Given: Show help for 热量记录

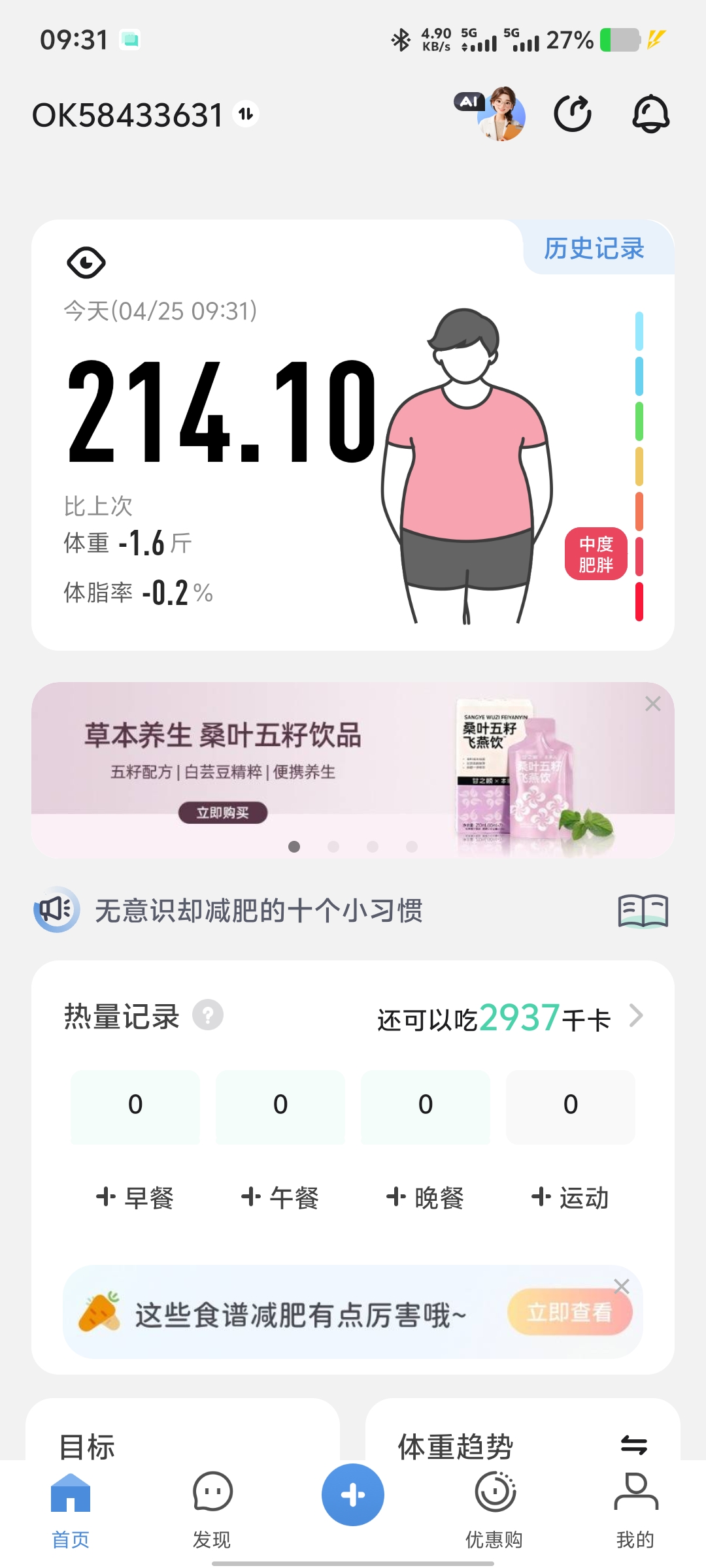Looking at the screenshot, I should [208, 1015].
